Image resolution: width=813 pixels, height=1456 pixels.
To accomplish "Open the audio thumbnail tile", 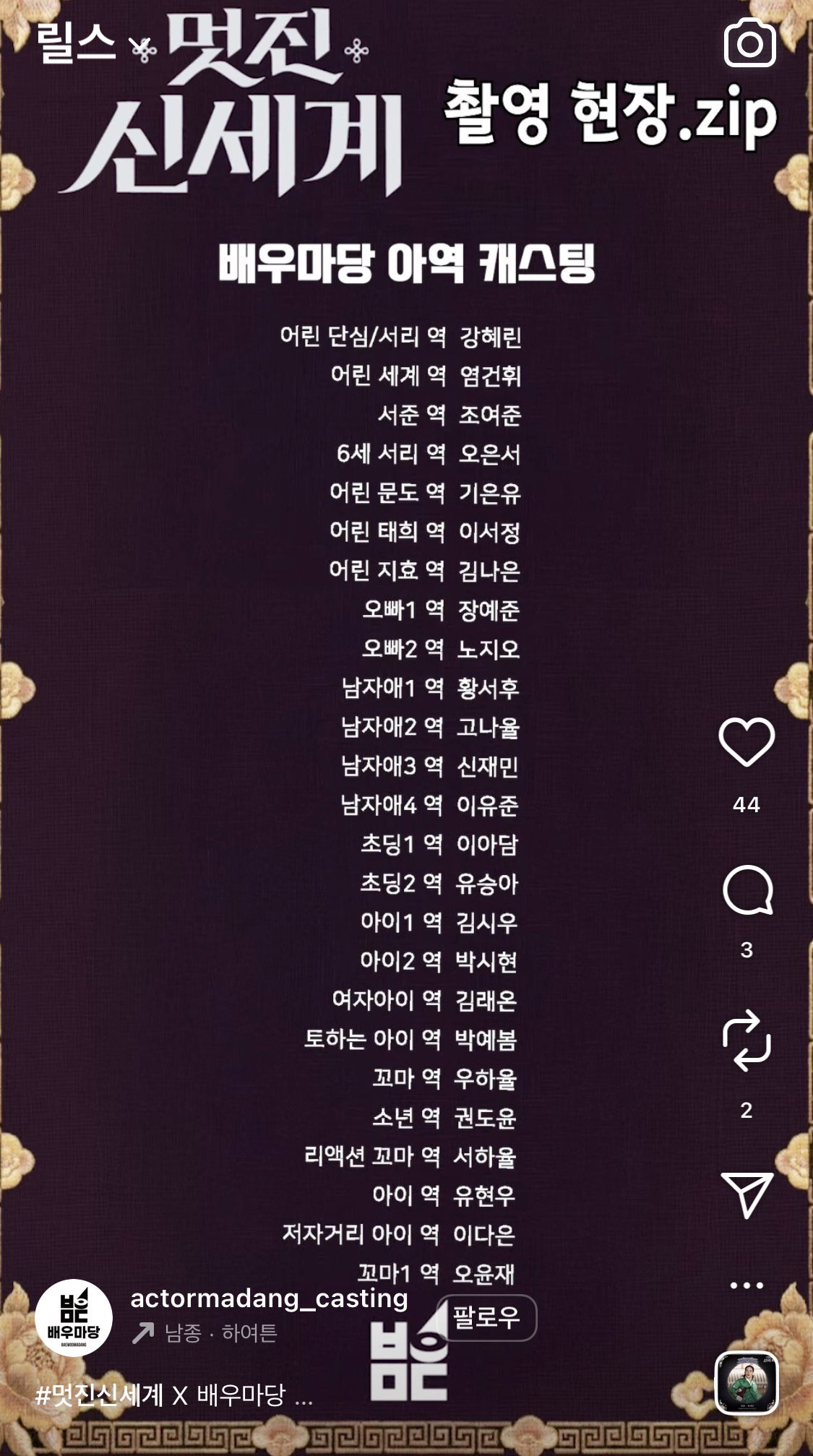I will point(747,1383).
